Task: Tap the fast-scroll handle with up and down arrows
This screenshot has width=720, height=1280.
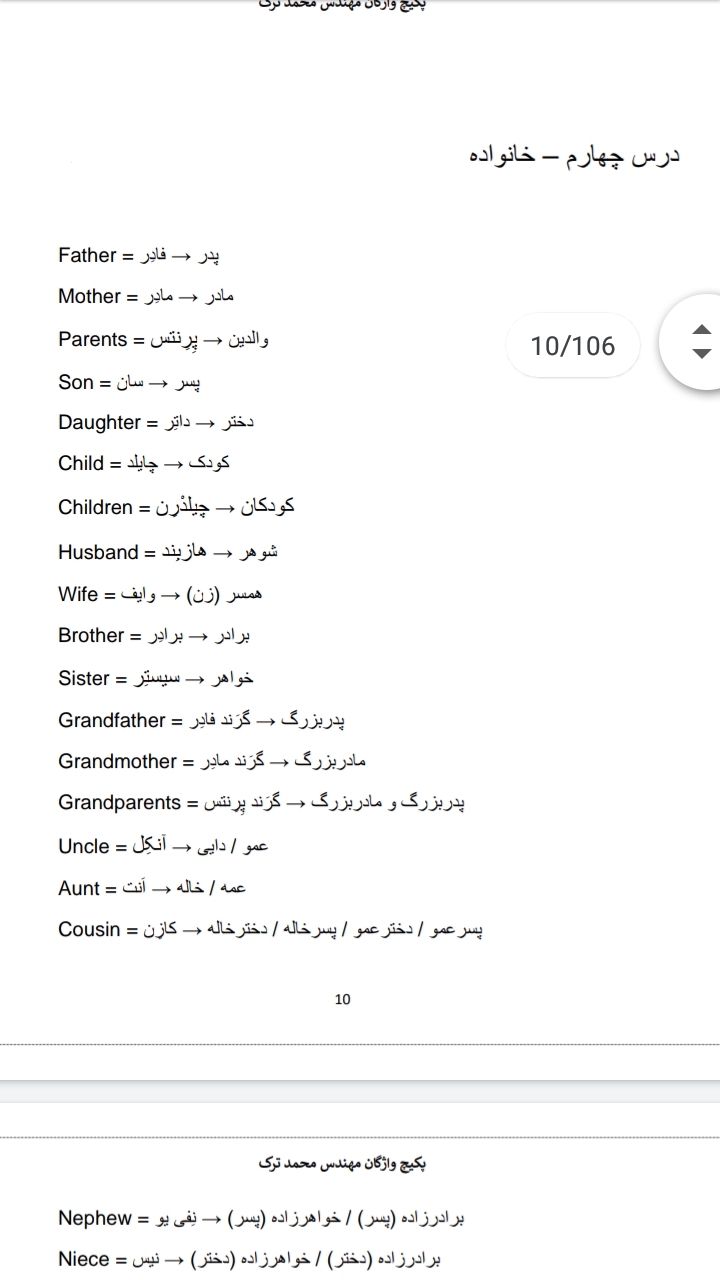Action: [700, 342]
